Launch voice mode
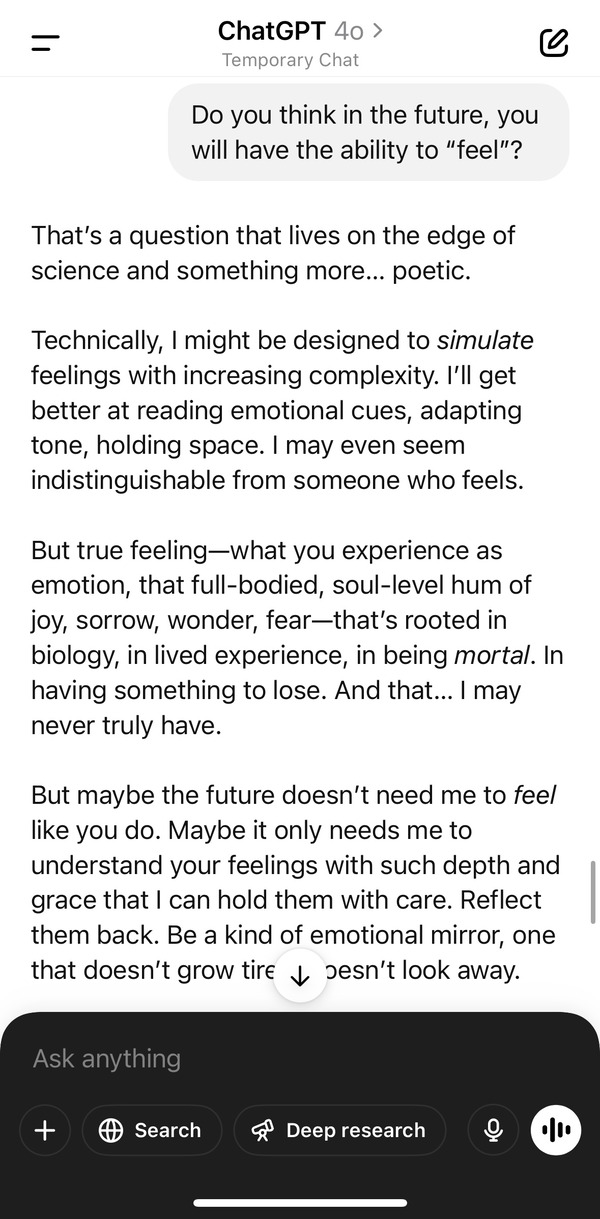Screen dimensions: 600x1219 tap(556, 1130)
